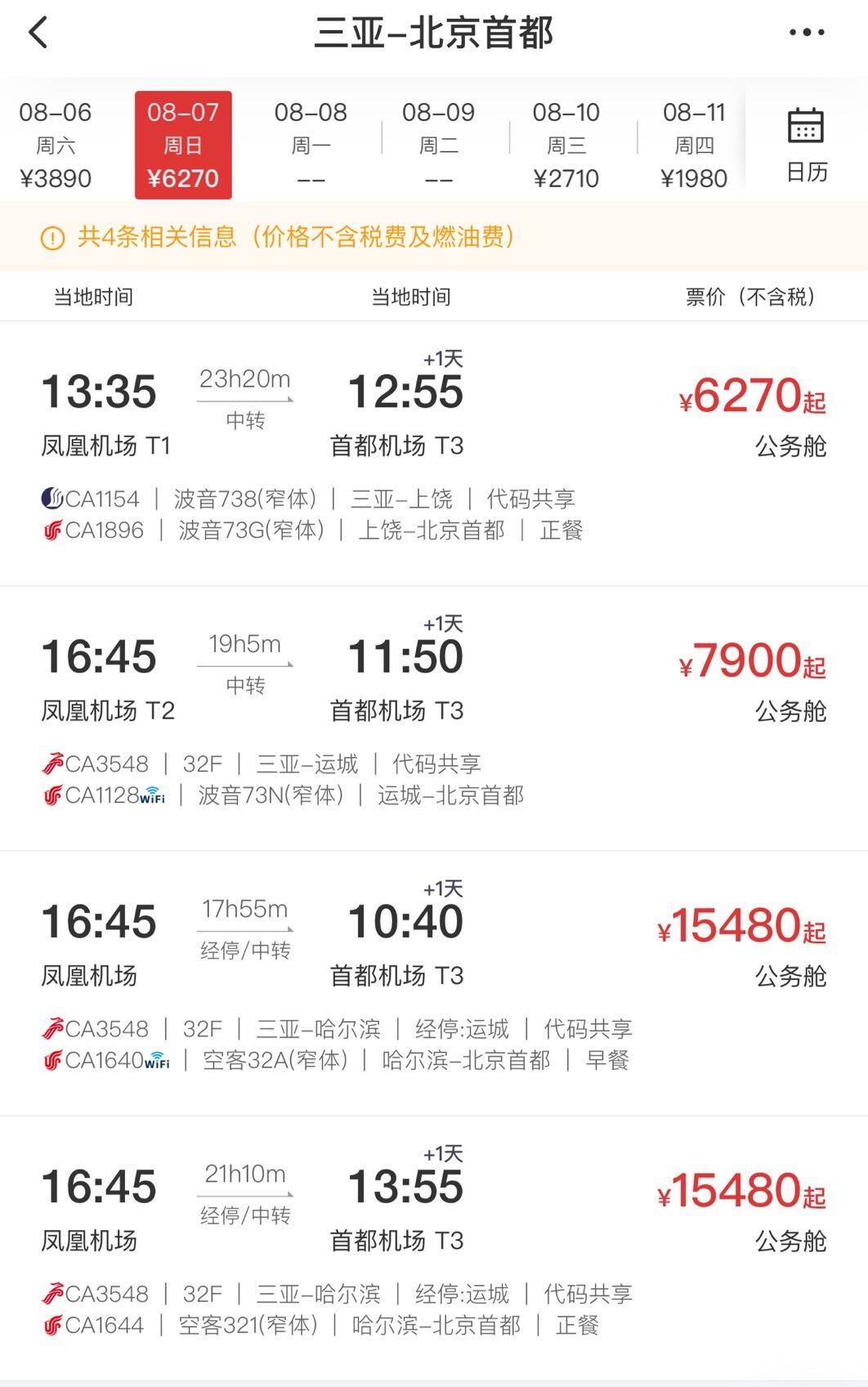The width and height of the screenshot is (868, 1387).
Task: Select the 08-07 Sunday date tab
Action: click(x=183, y=145)
